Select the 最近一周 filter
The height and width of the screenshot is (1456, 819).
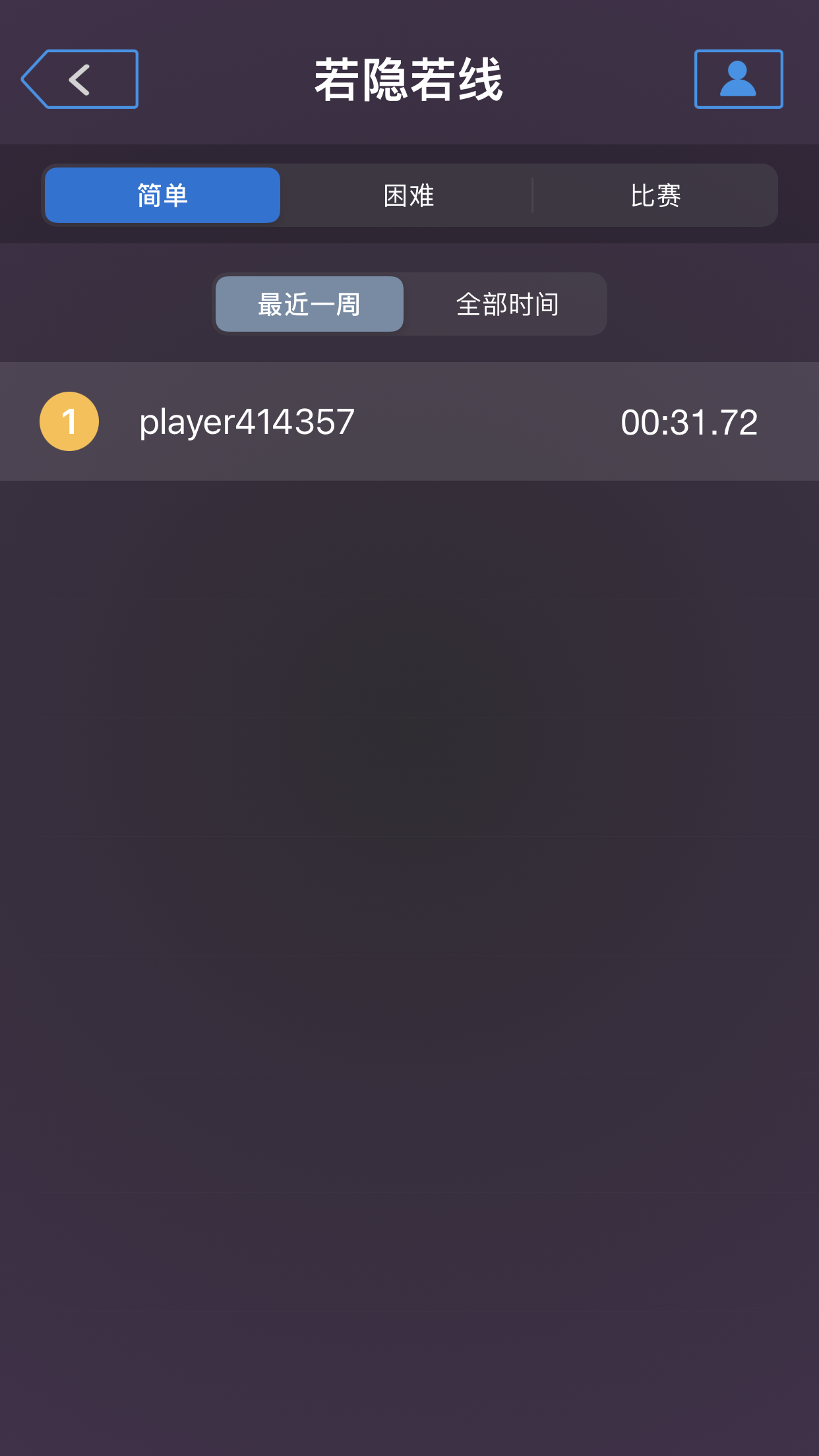coord(309,304)
